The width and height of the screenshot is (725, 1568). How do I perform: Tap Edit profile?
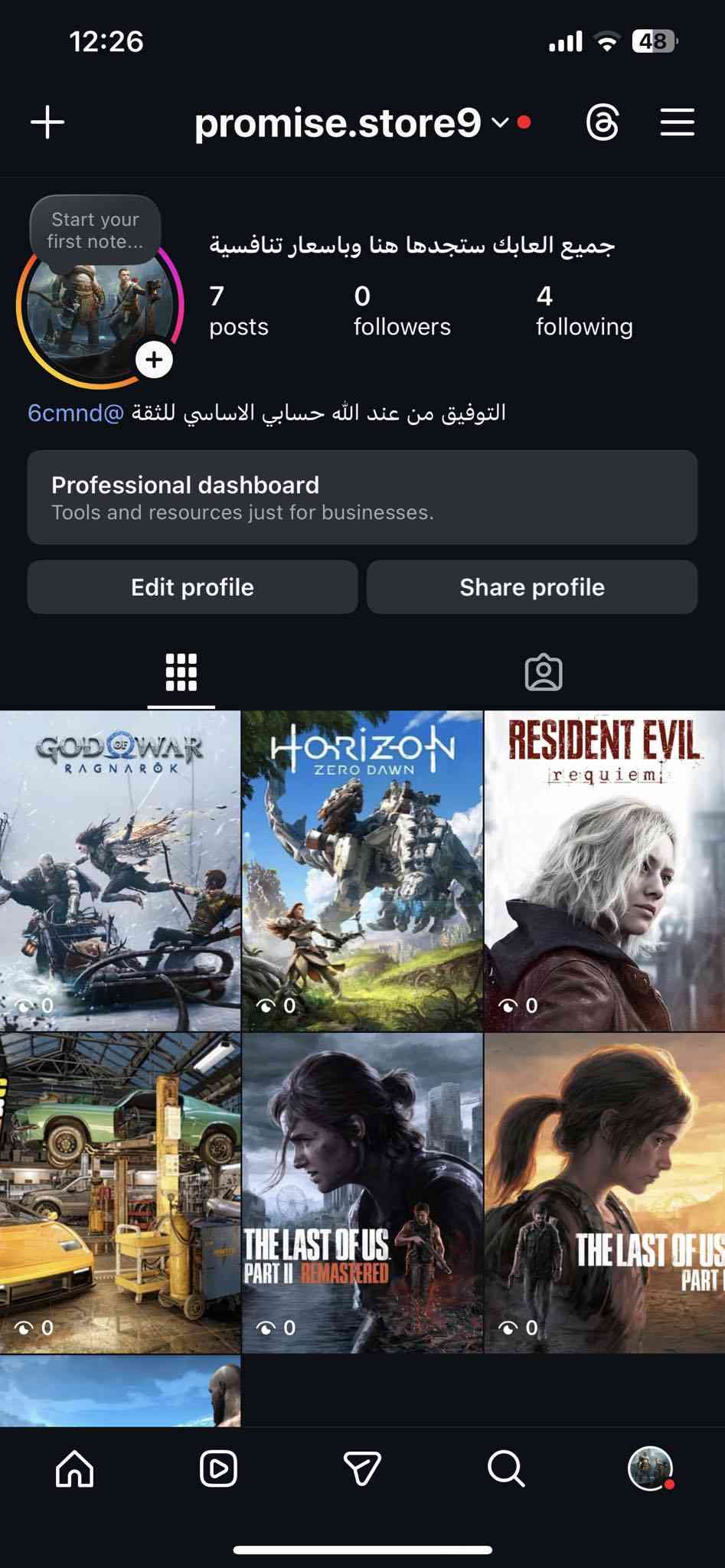192,587
